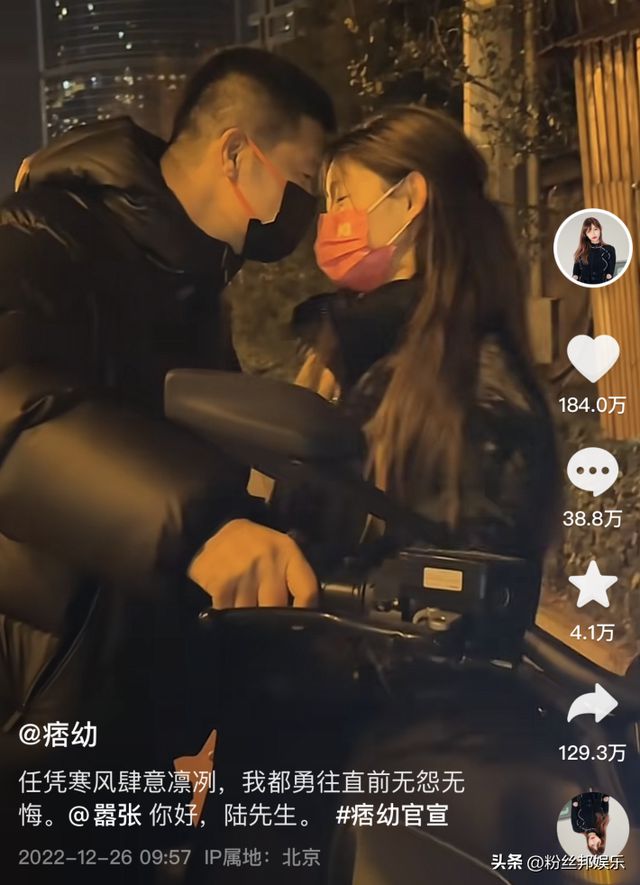Add this video to favorites
Image resolution: width=640 pixels, height=885 pixels.
(593, 587)
